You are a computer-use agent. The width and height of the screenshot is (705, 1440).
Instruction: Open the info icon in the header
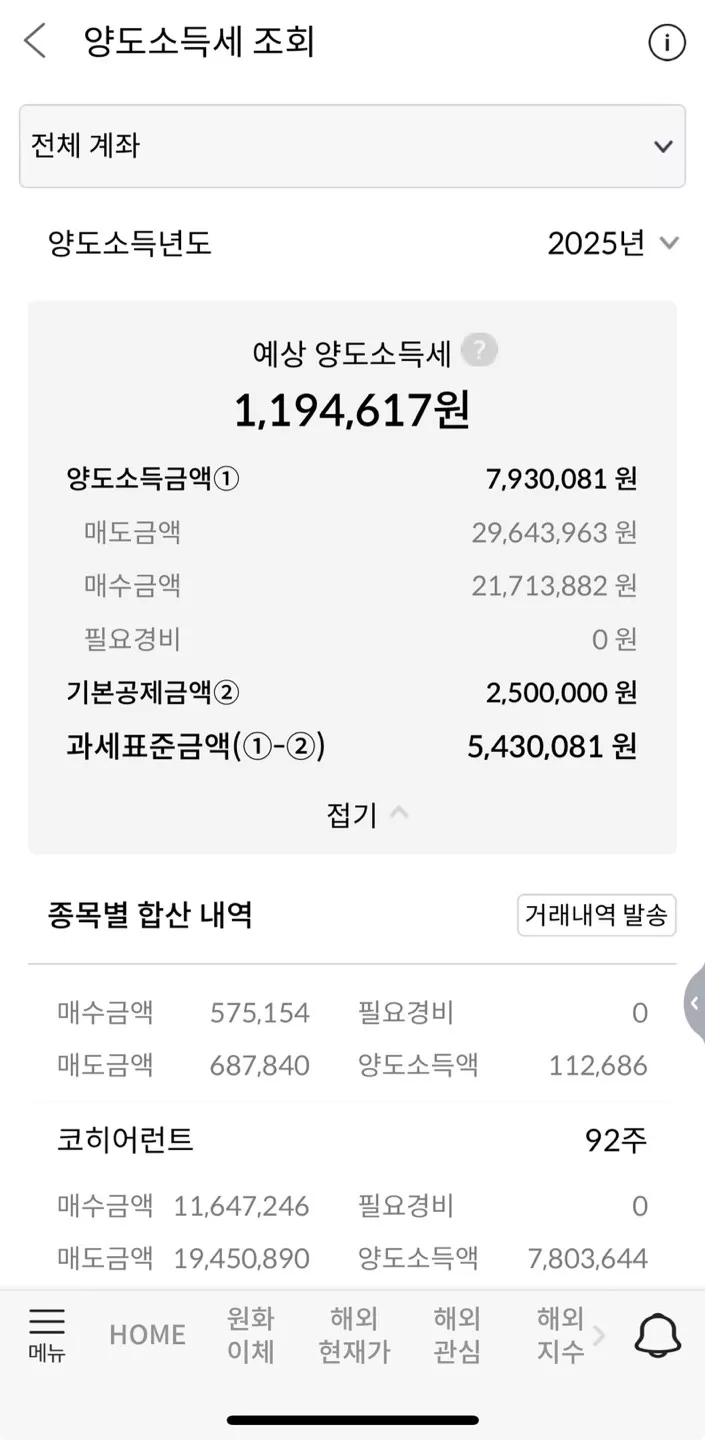[667, 43]
